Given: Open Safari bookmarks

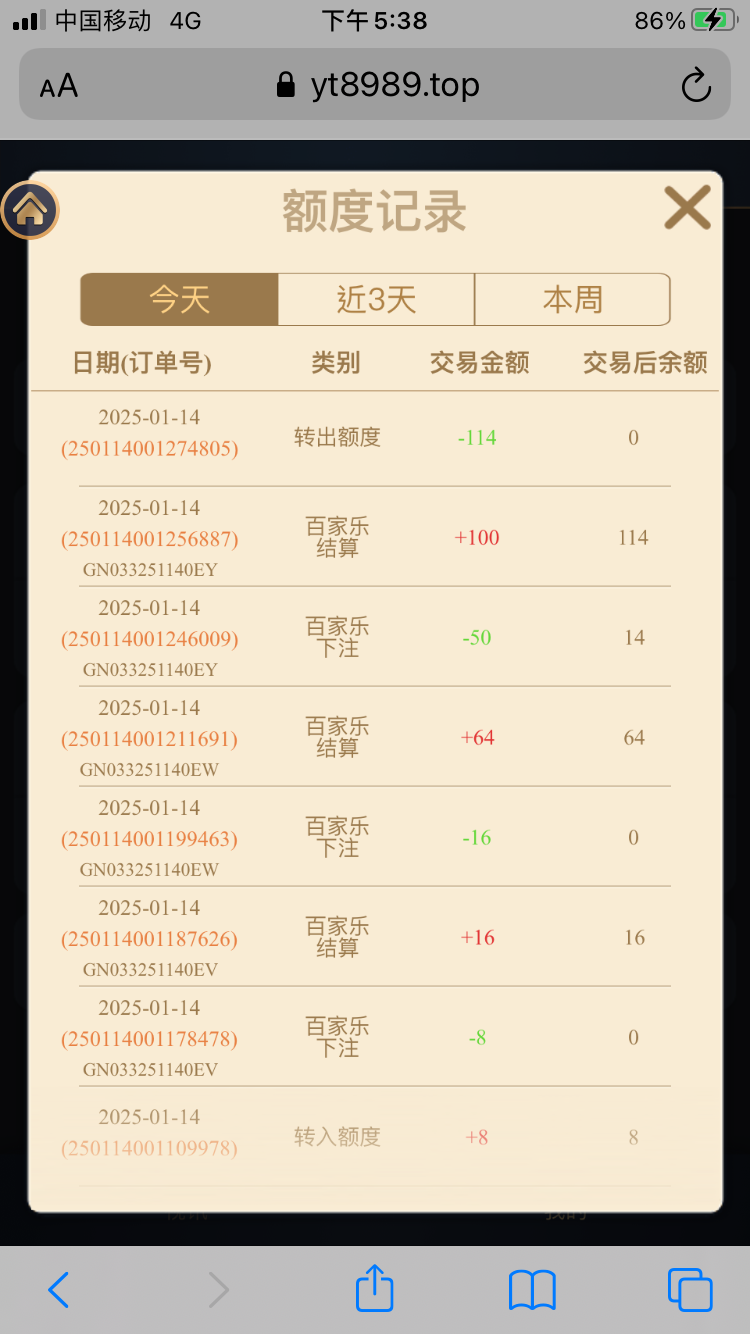Looking at the screenshot, I should [x=532, y=1290].
